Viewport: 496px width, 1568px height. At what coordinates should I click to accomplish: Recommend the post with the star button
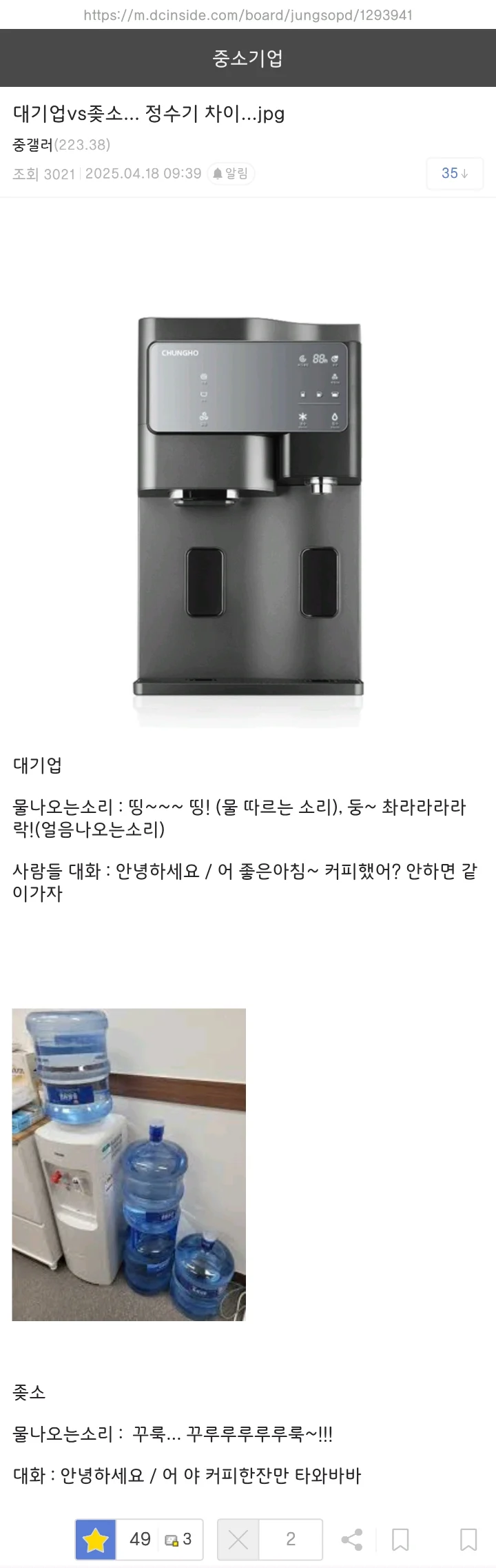point(96,1539)
